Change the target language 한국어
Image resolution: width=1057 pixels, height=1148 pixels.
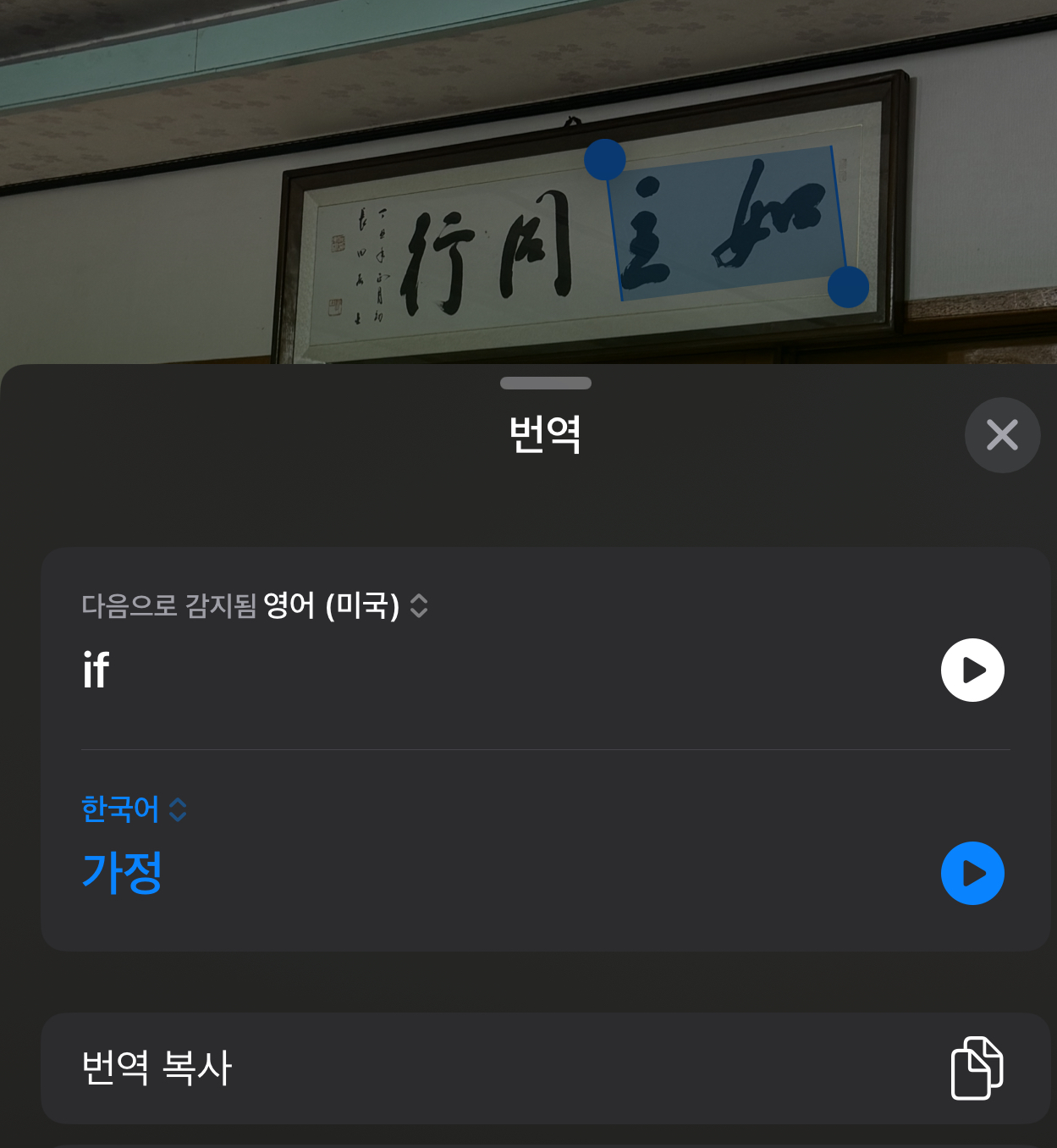(x=134, y=809)
